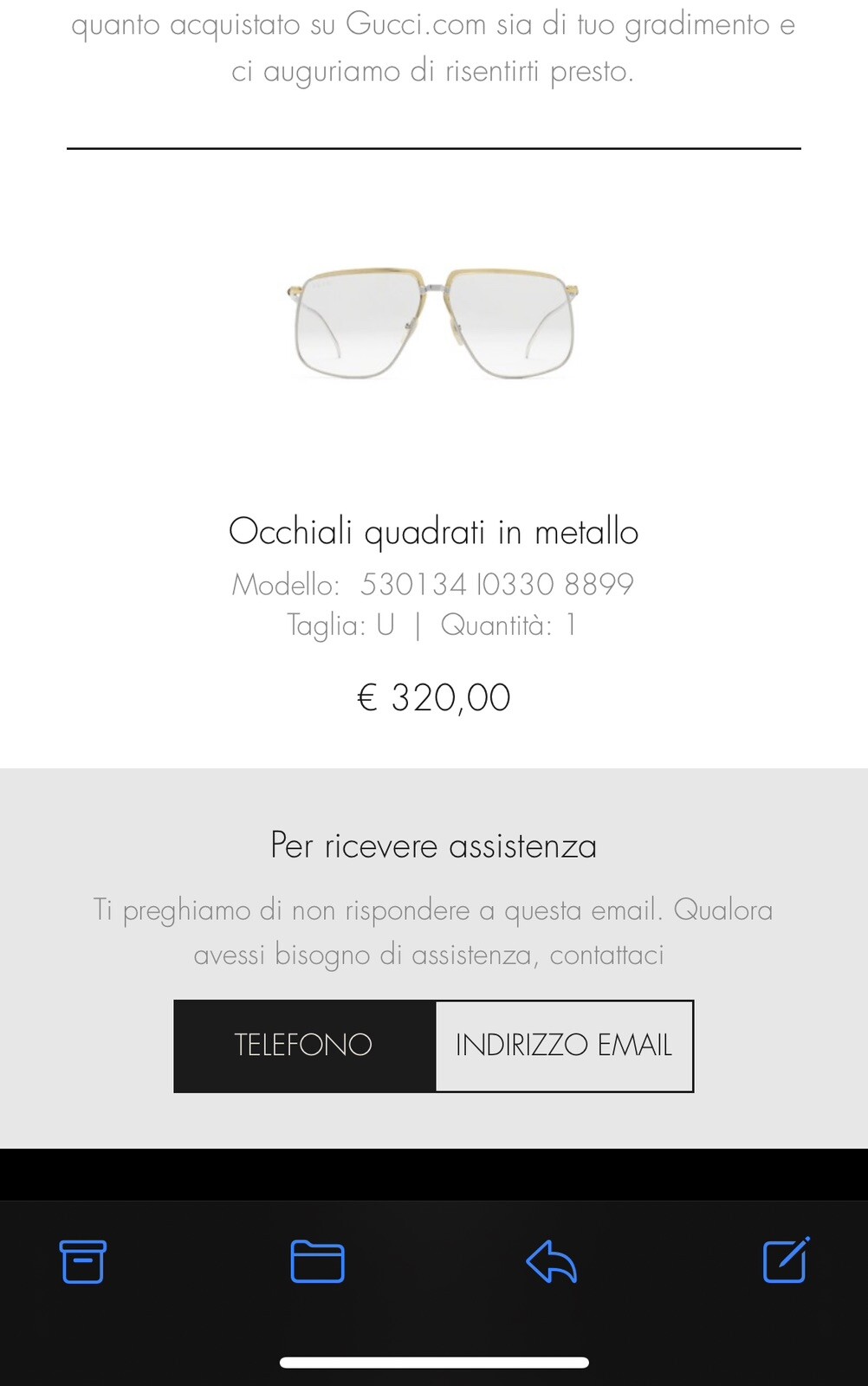
Task: Reply to this email
Action: (552, 1261)
